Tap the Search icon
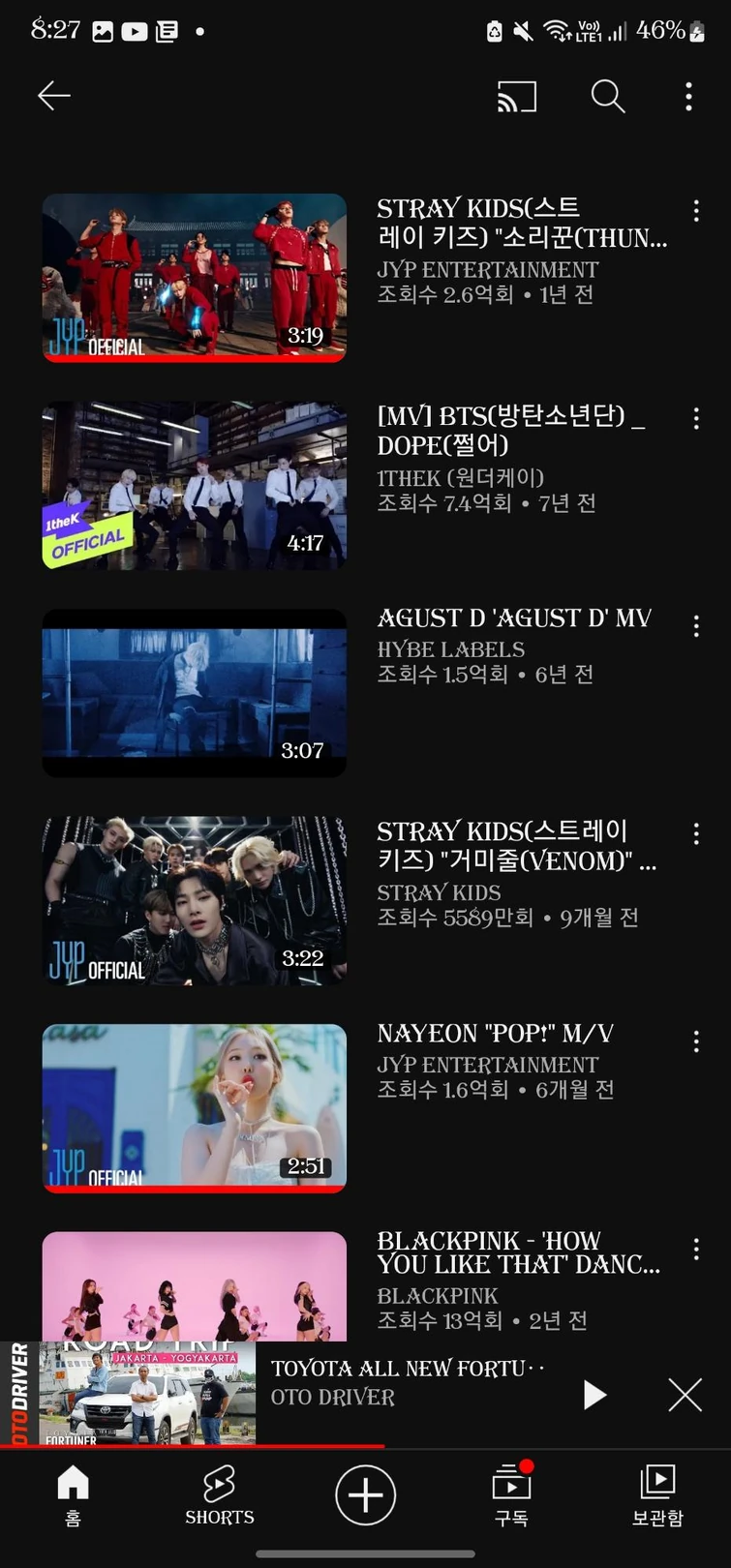Viewport: 731px width, 1568px height. coord(608,97)
